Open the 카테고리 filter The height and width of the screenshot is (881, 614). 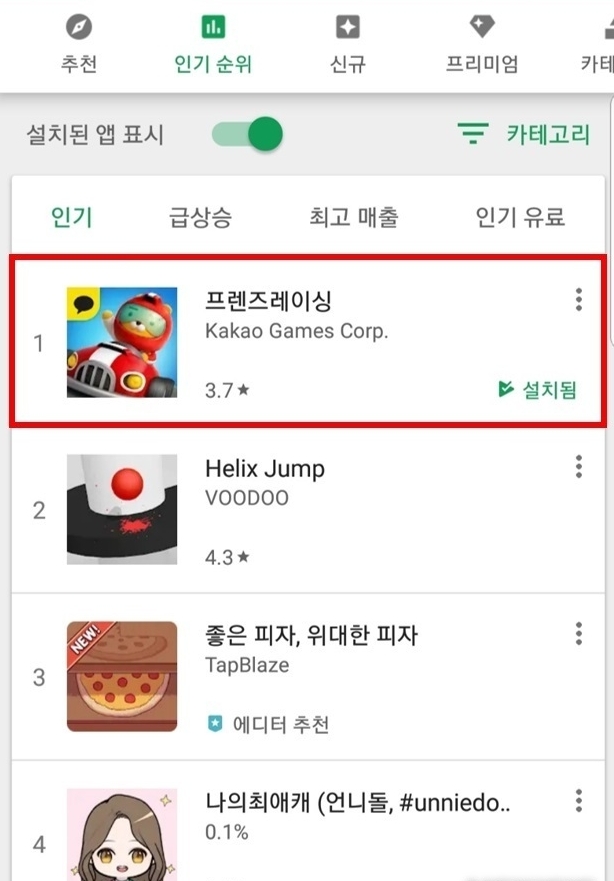coord(523,135)
